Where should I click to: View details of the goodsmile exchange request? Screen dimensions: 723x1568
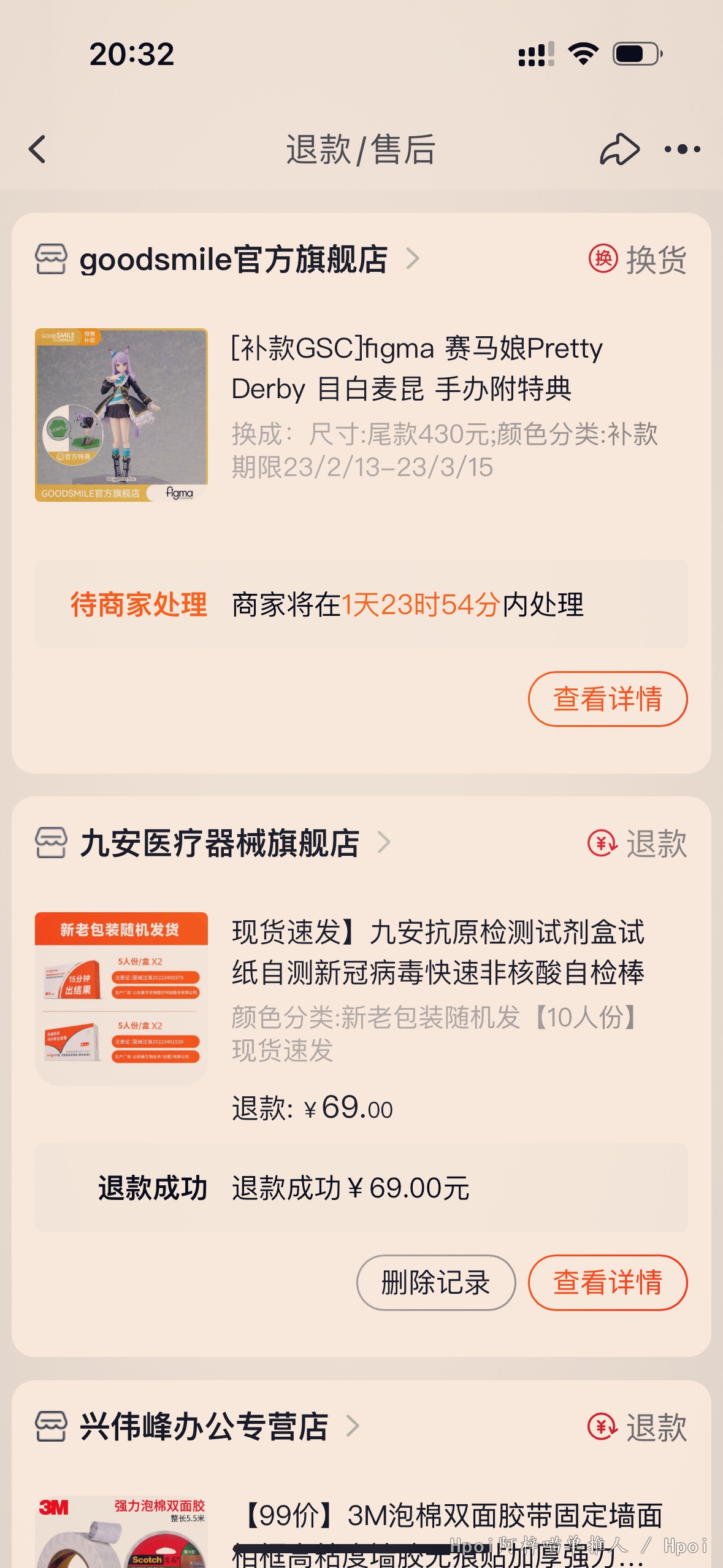point(607,699)
